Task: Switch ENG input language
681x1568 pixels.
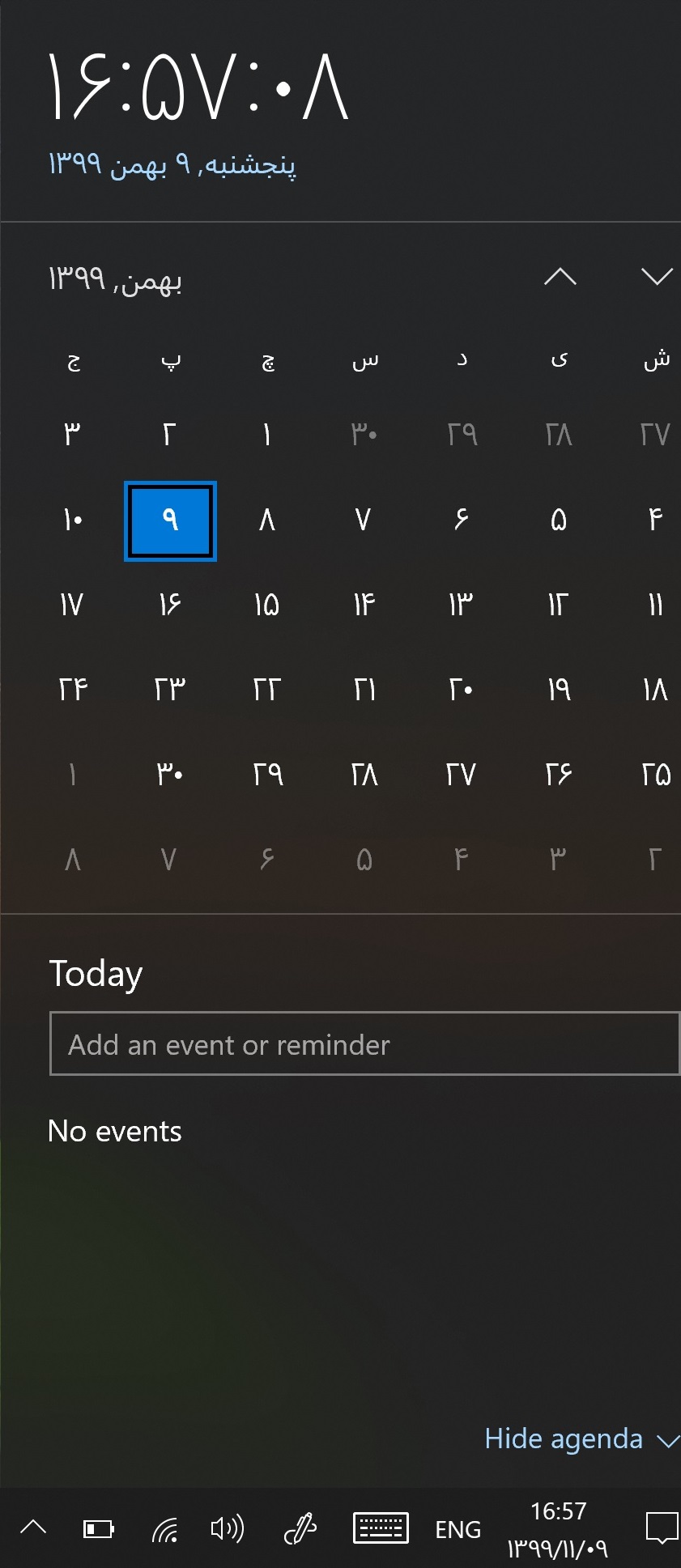Action: click(458, 1529)
